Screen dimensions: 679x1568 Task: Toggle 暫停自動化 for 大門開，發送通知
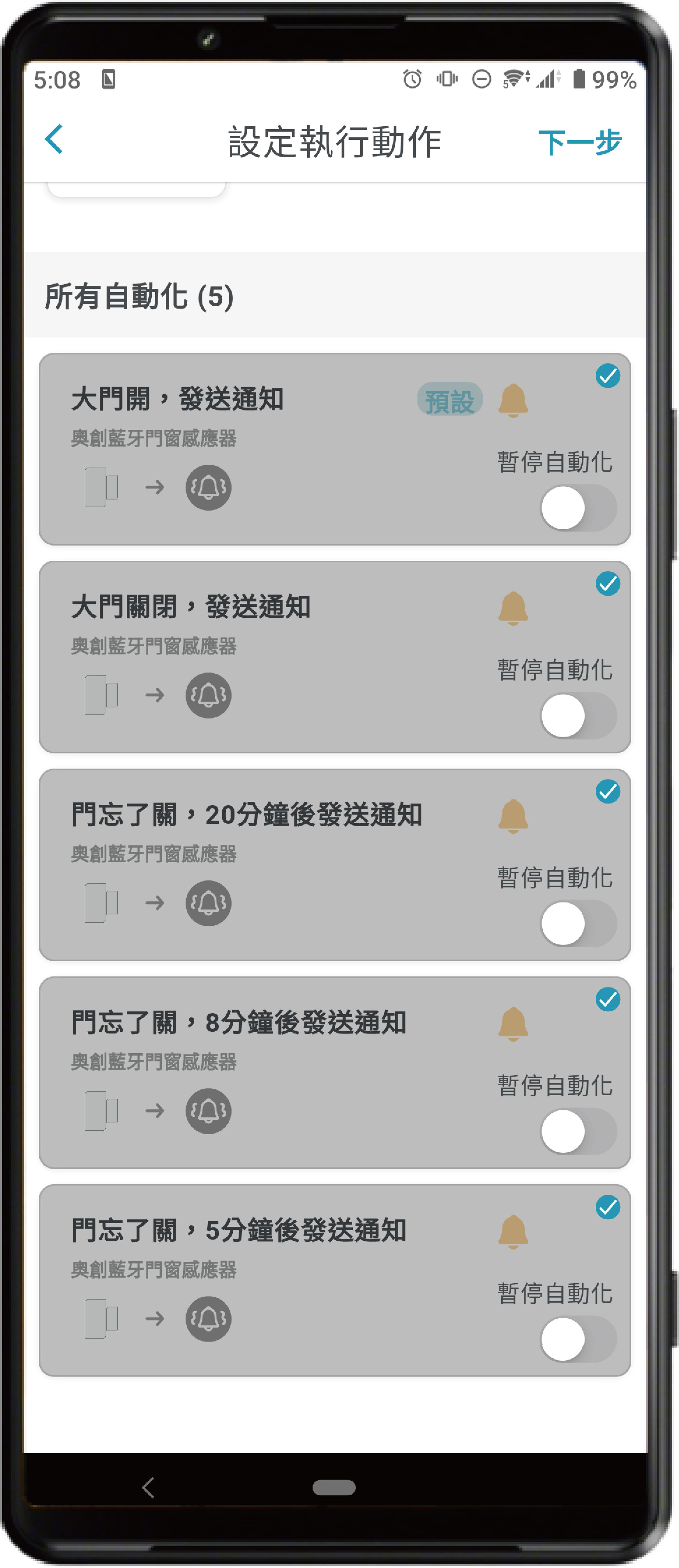tap(578, 508)
